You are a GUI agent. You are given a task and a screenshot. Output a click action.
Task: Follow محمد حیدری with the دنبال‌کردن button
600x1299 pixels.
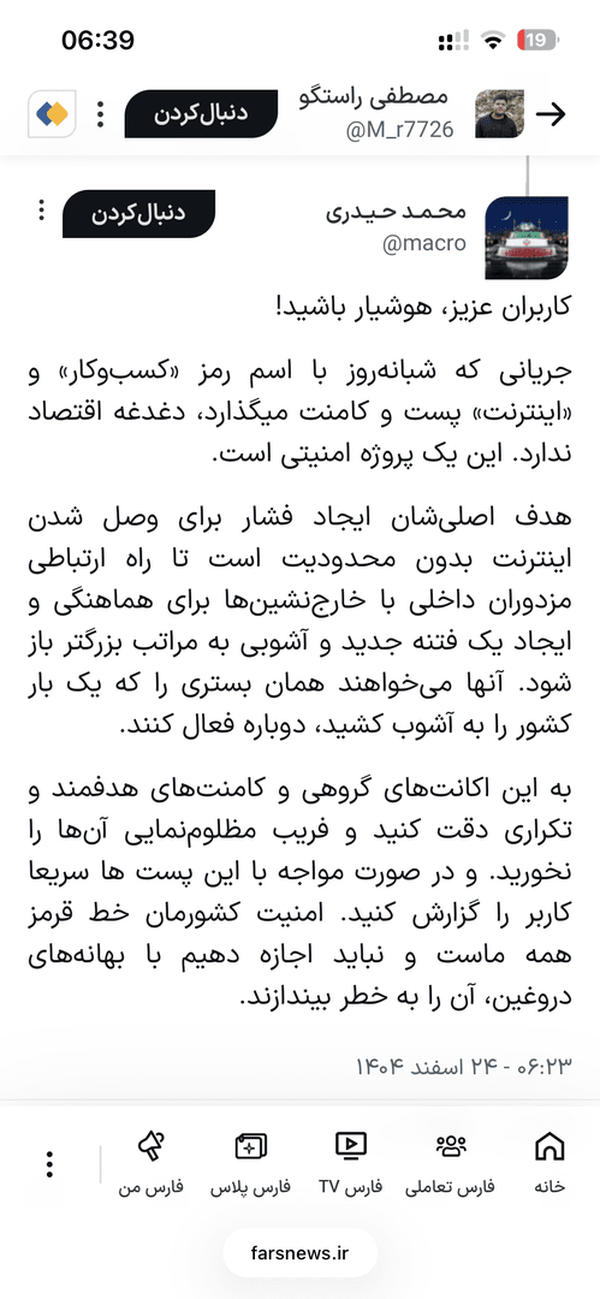tap(139, 214)
